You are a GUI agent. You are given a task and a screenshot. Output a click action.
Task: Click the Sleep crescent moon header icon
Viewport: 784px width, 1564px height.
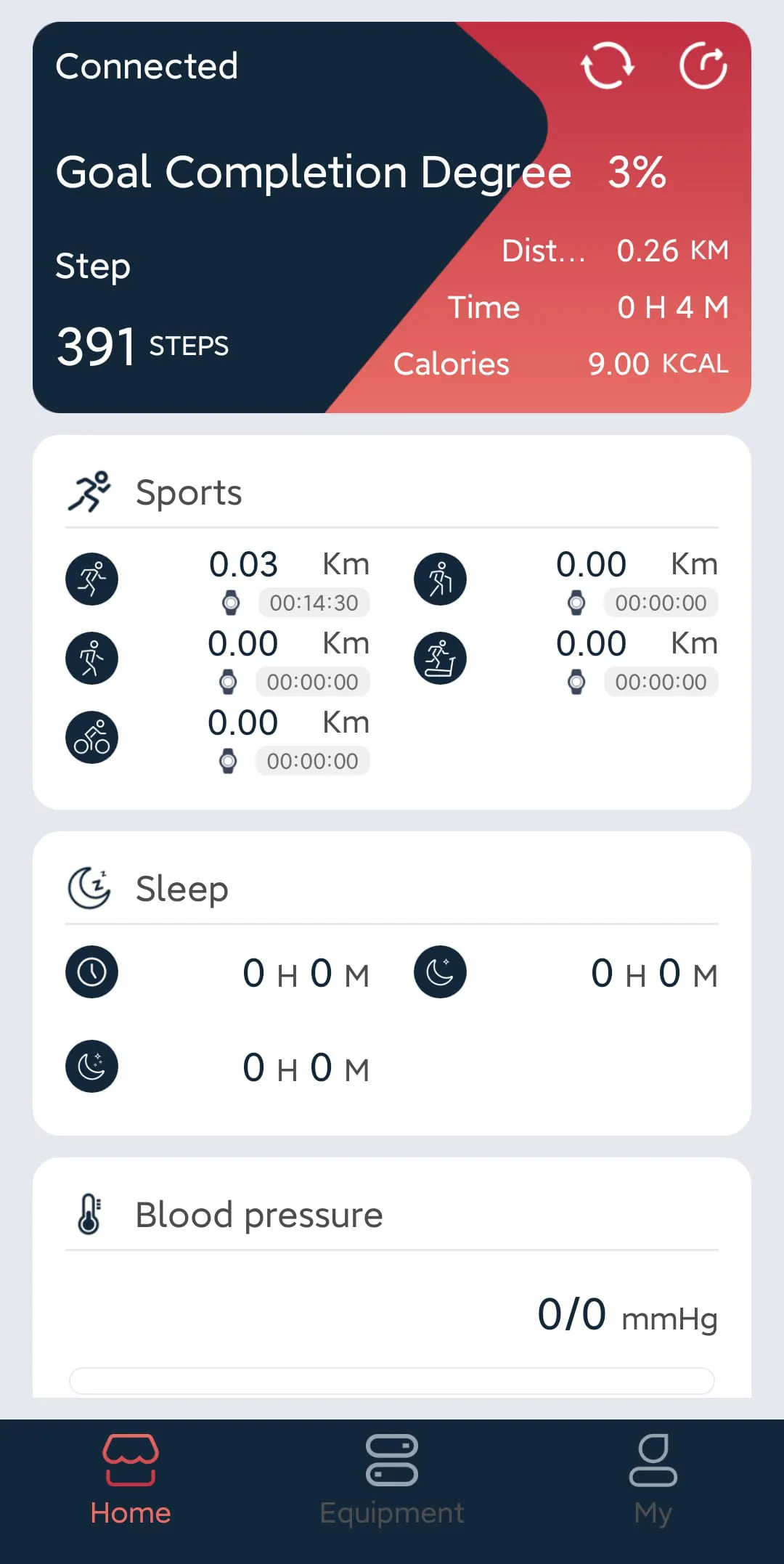click(89, 887)
